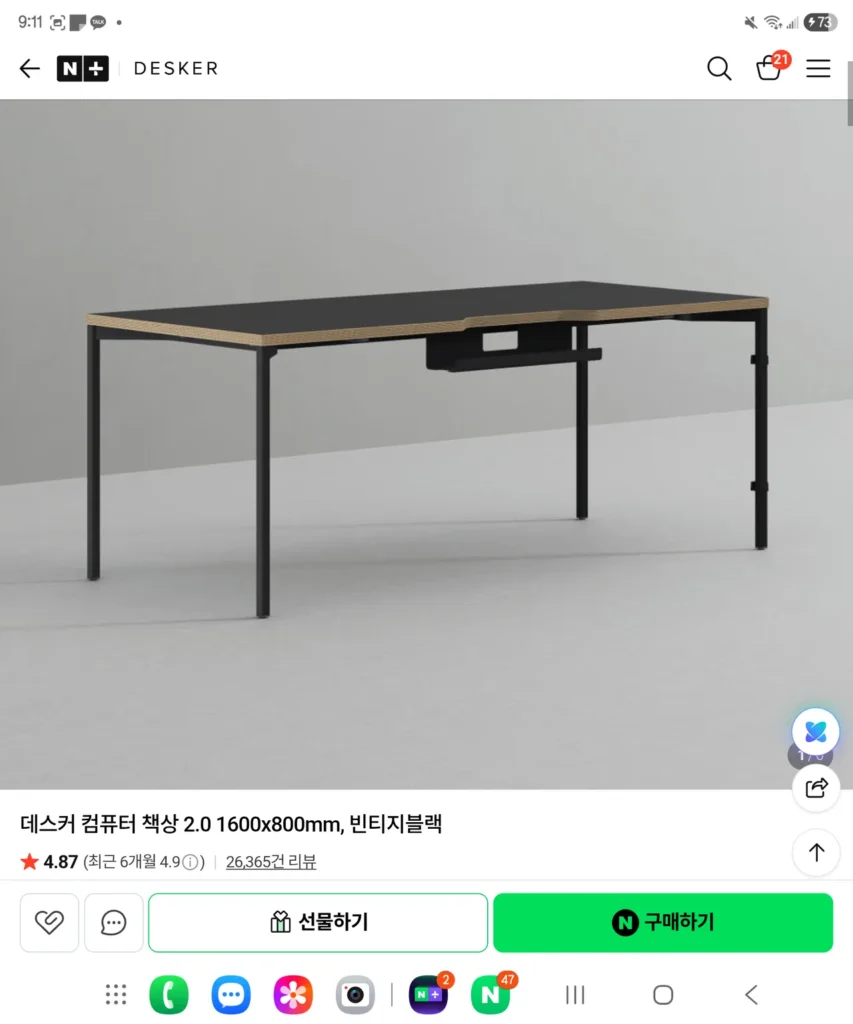853x1024 pixels.
Task: Open the hamburger menu
Action: (x=818, y=68)
